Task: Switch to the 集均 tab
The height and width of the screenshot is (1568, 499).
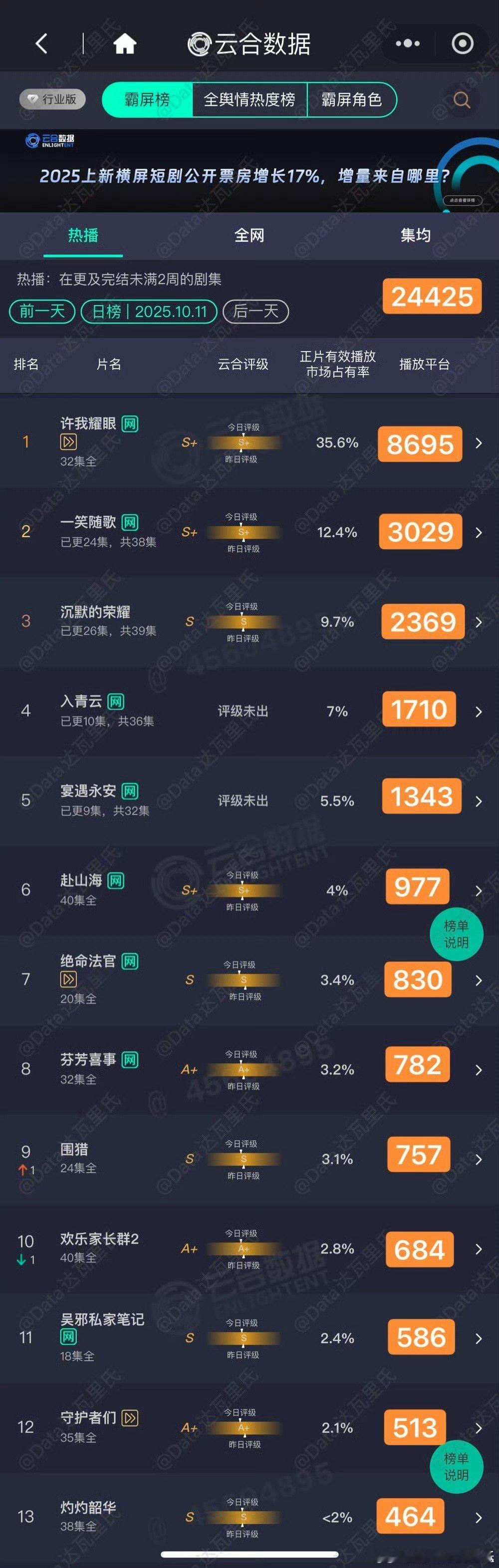Action: 416,235
